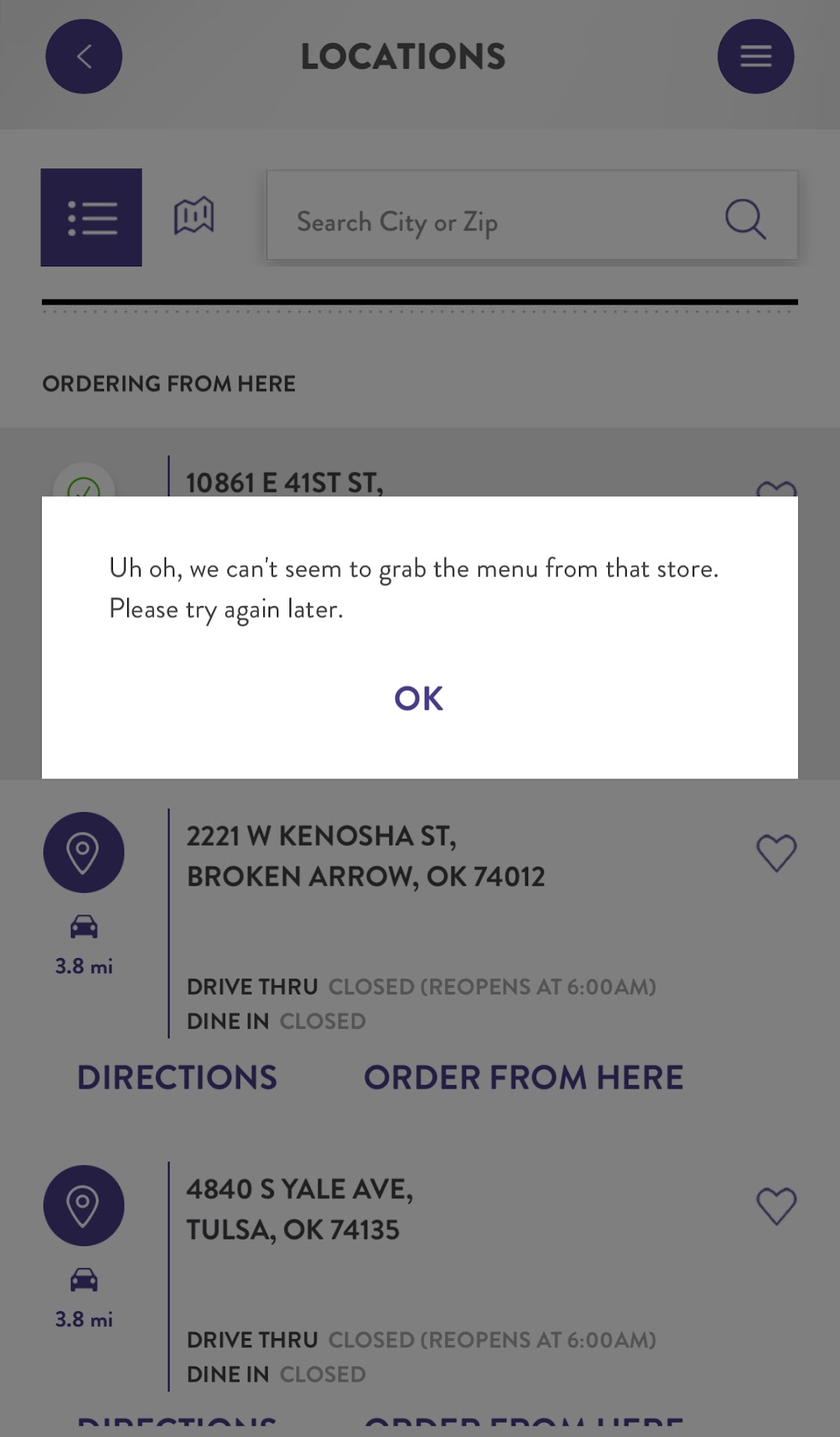Go back using the arrow button
This screenshot has height=1437, width=840.
(x=84, y=56)
